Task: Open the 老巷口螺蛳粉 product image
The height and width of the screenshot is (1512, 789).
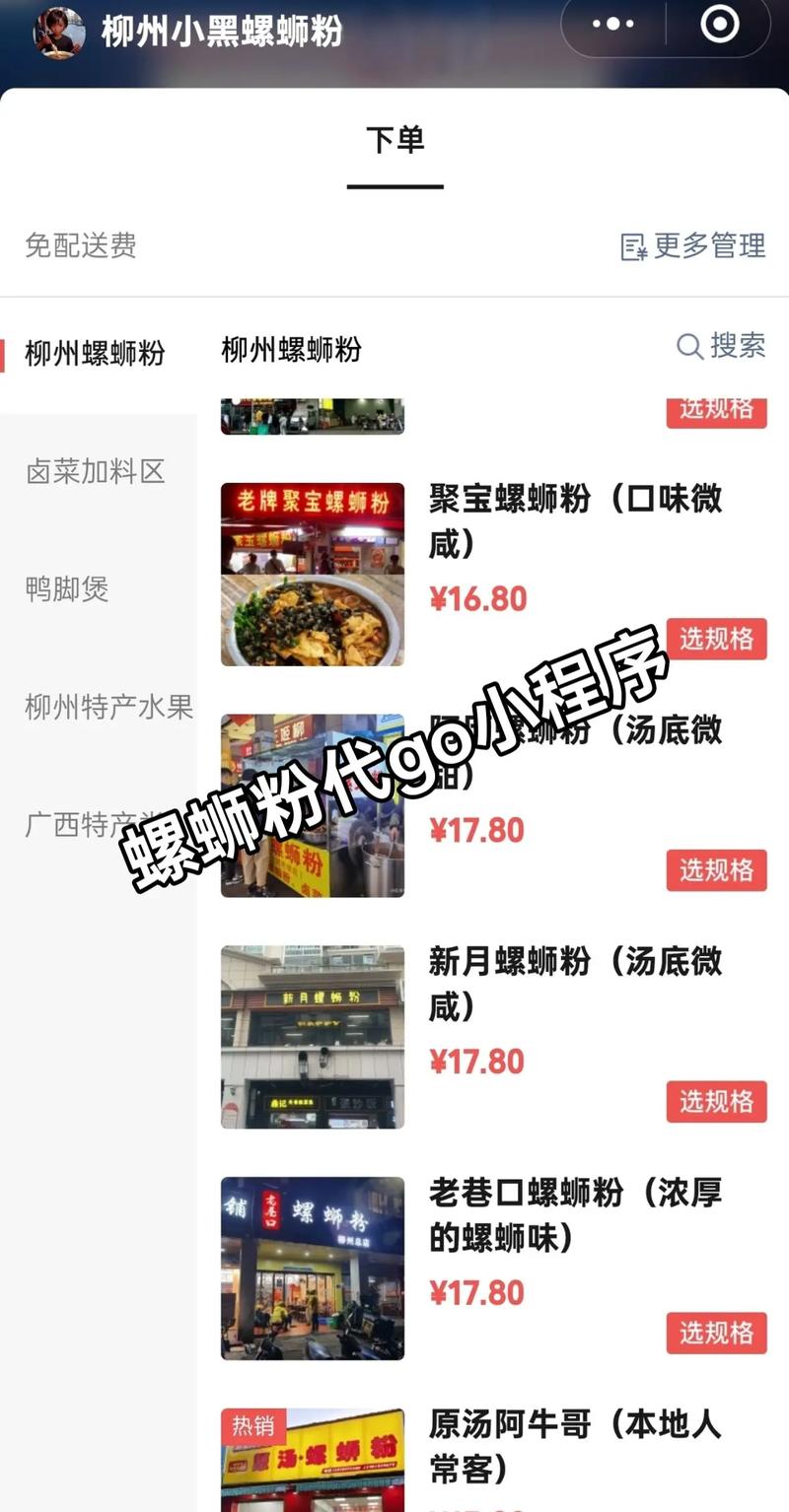Action: (313, 1269)
